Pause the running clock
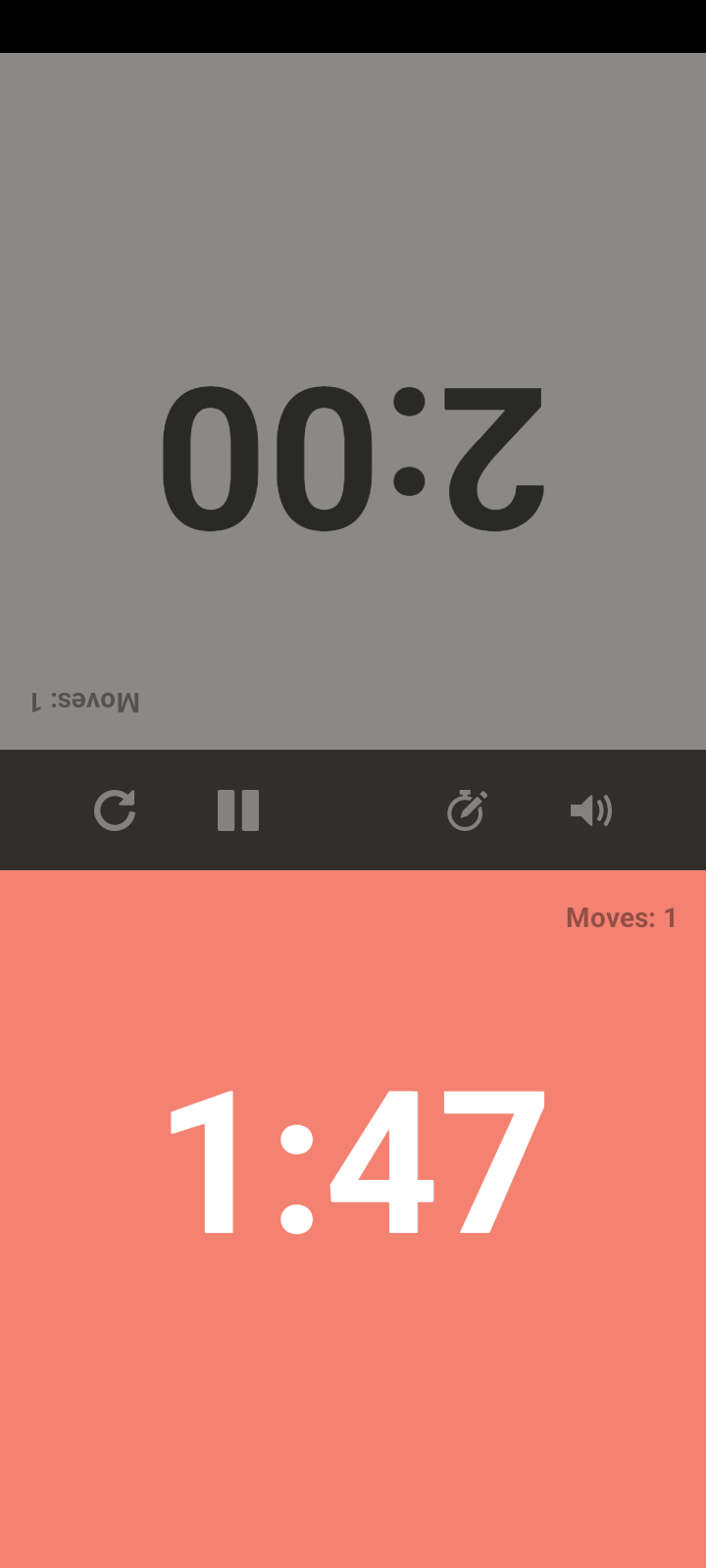706x1568 pixels. click(238, 810)
